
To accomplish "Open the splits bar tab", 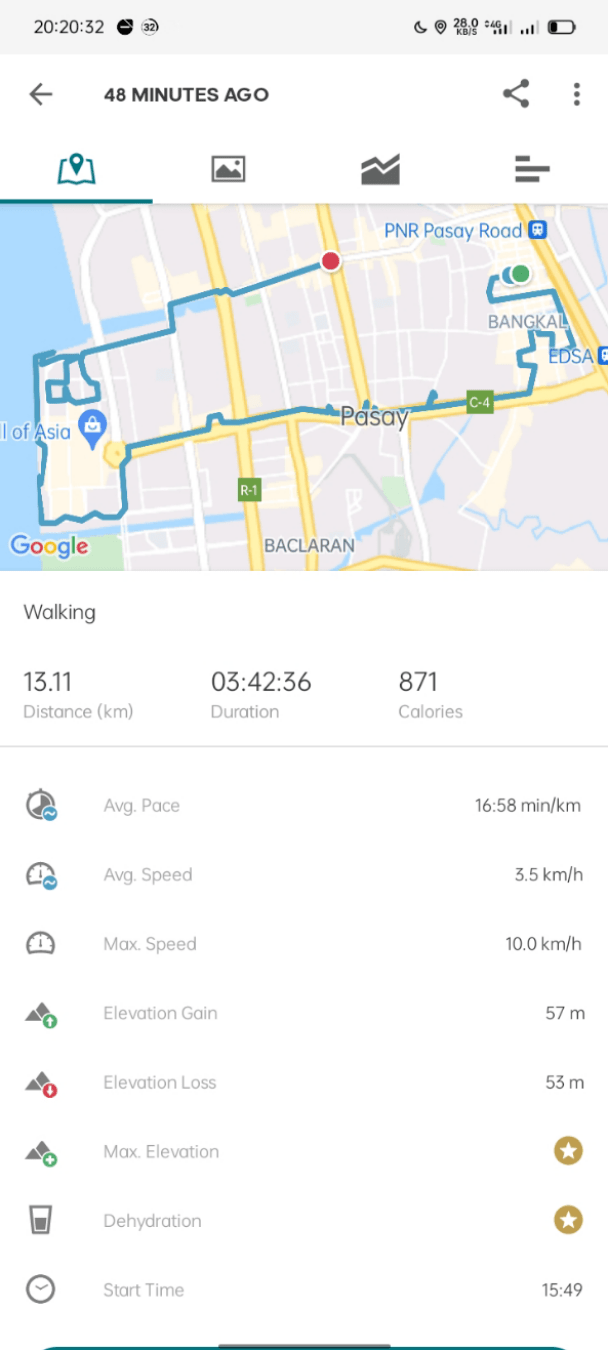I will pos(532,169).
